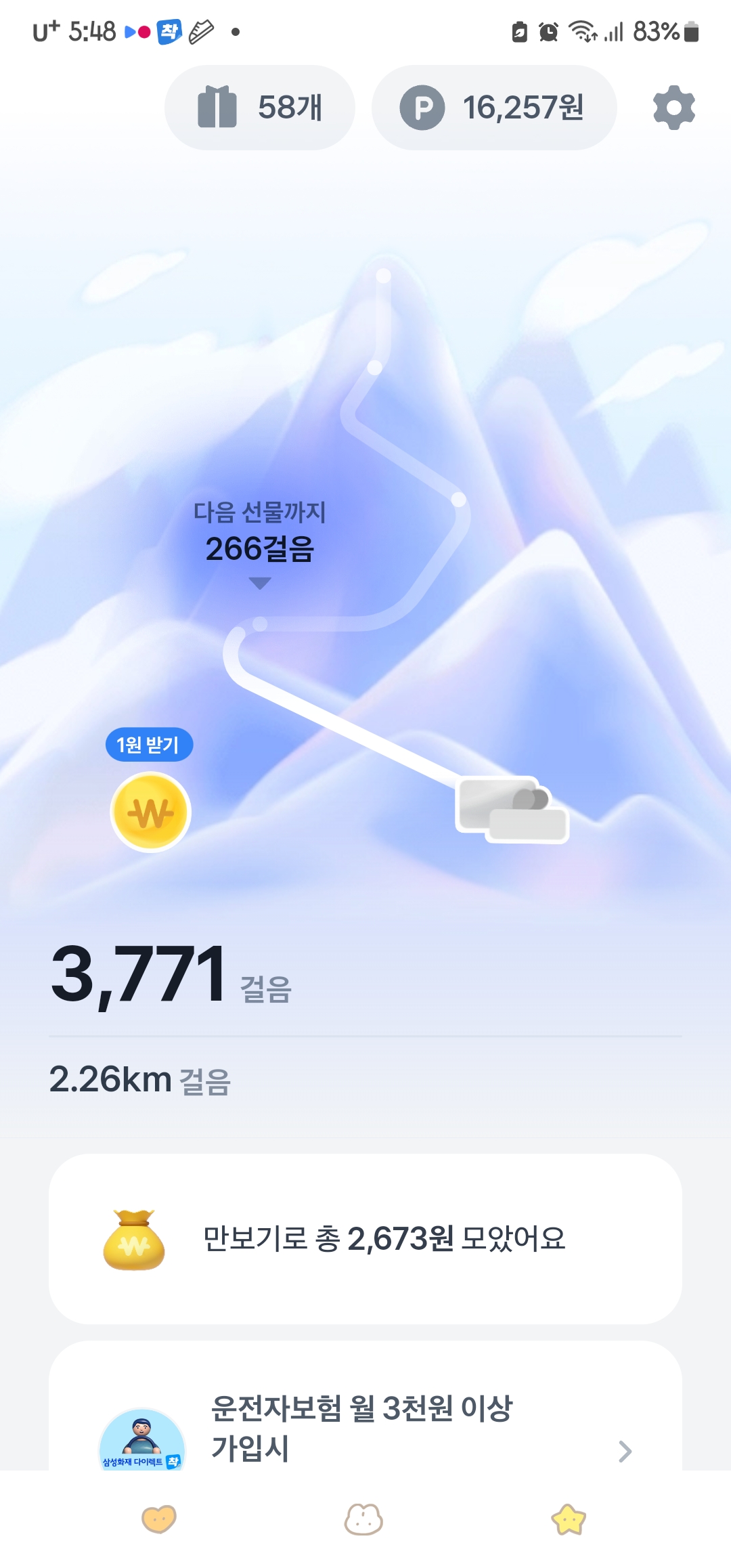Viewport: 731px width, 1568px height.
Task: Open the 만보기로 총 2,673원 모았어요 card
Action: pos(365,1238)
